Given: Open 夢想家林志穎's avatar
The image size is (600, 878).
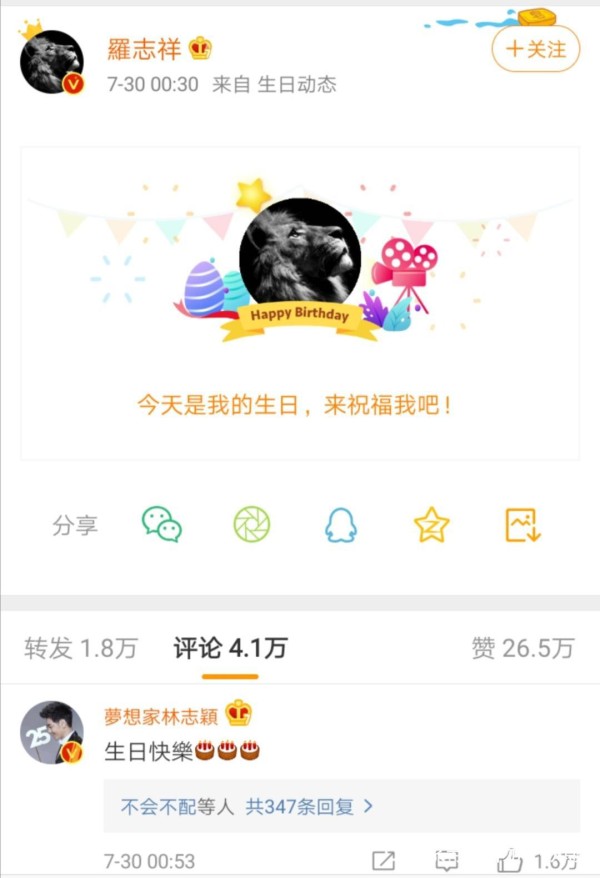Looking at the screenshot, I should coord(51,732).
